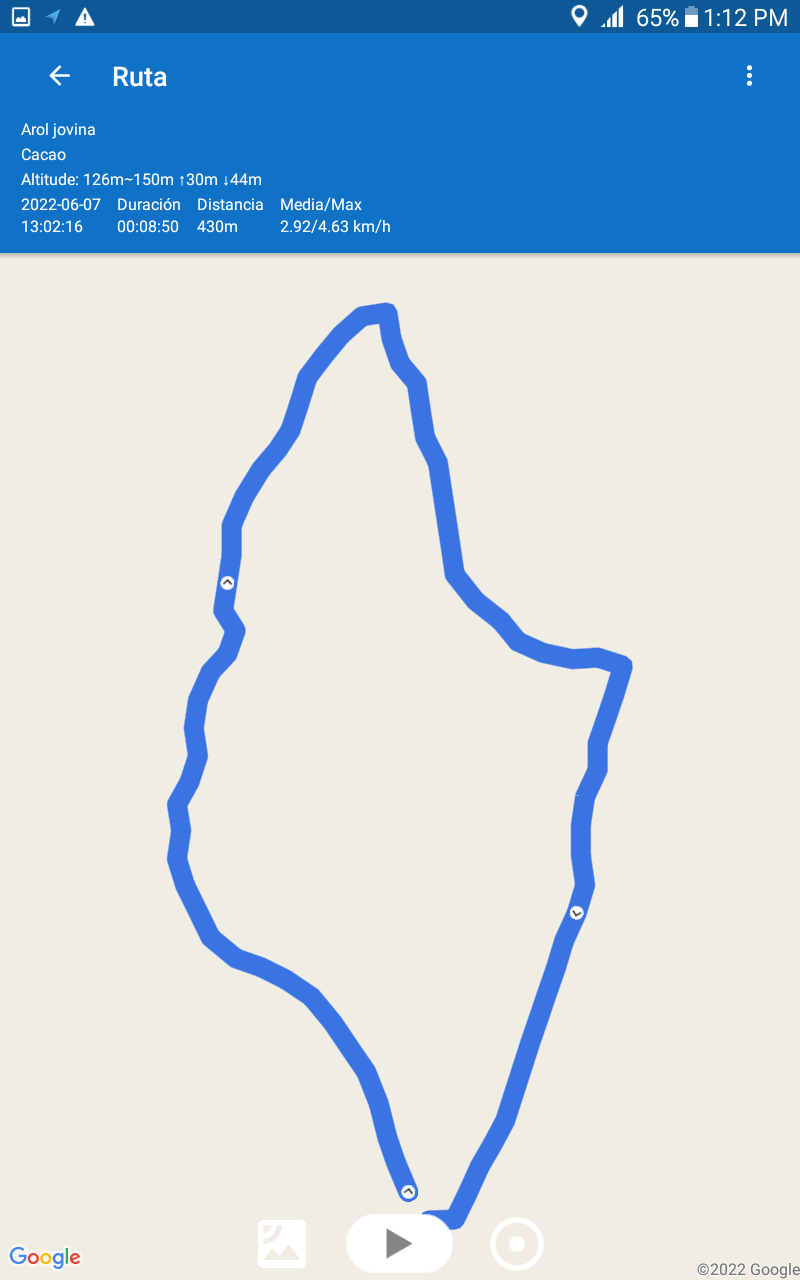The height and width of the screenshot is (1280, 800).
Task: Open the three-dot overflow menu
Action: pos(749,76)
